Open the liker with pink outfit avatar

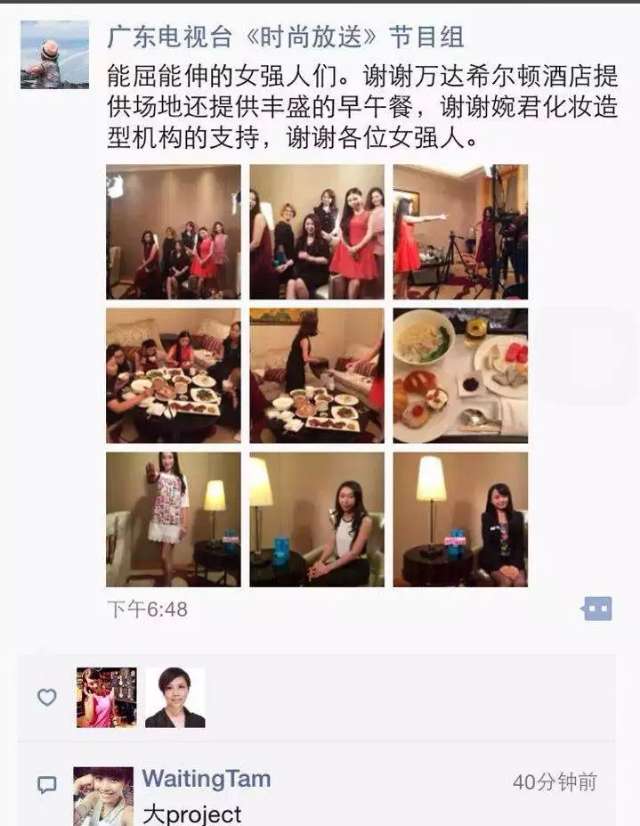click(x=106, y=697)
